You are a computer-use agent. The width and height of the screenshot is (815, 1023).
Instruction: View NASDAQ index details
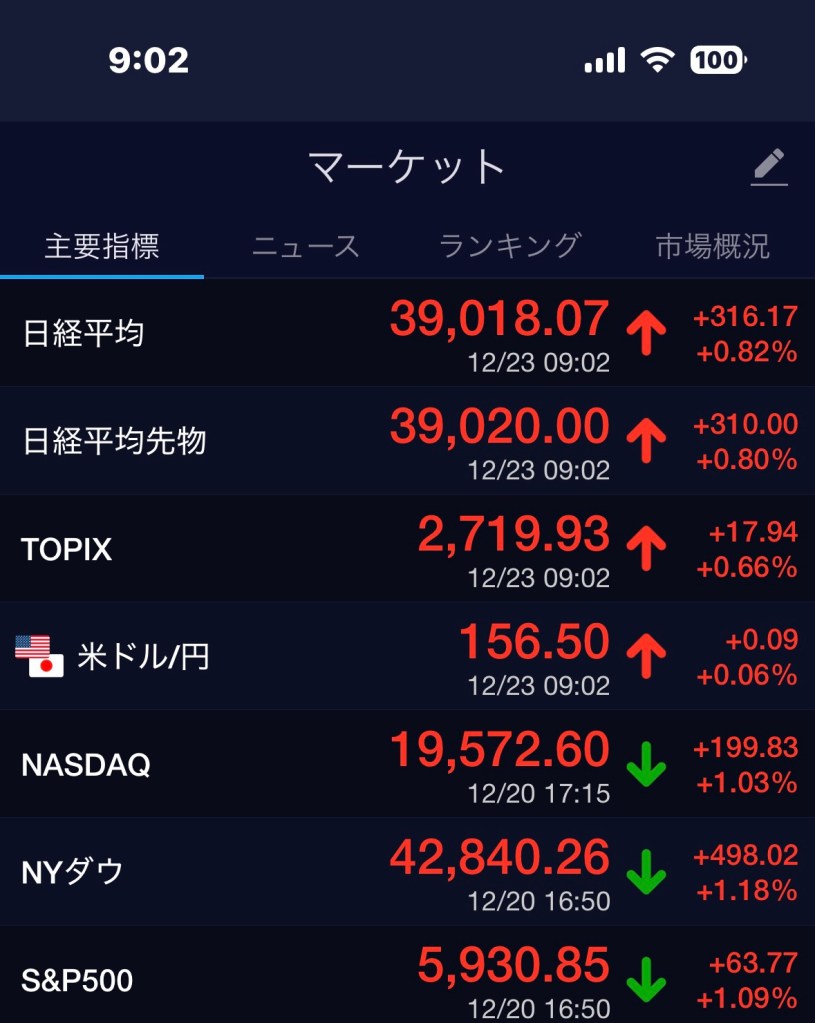[407, 765]
